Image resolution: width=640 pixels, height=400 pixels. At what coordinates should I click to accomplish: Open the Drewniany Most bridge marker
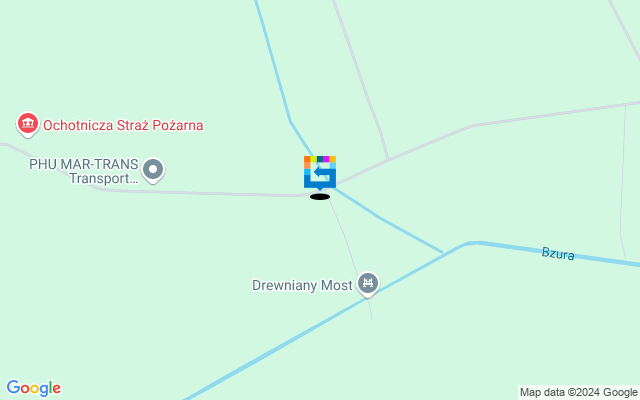point(368,285)
